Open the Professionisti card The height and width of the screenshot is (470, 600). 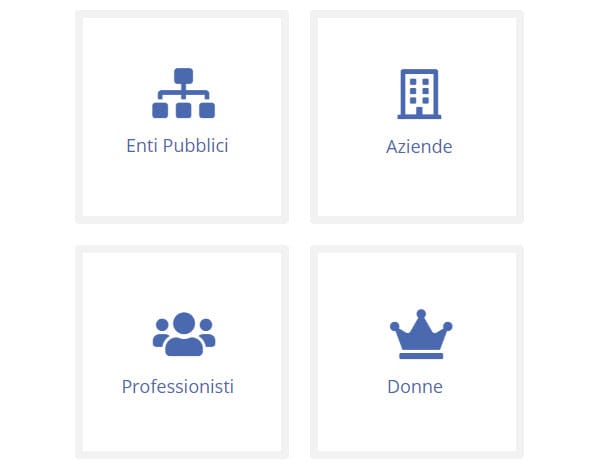coord(182,352)
